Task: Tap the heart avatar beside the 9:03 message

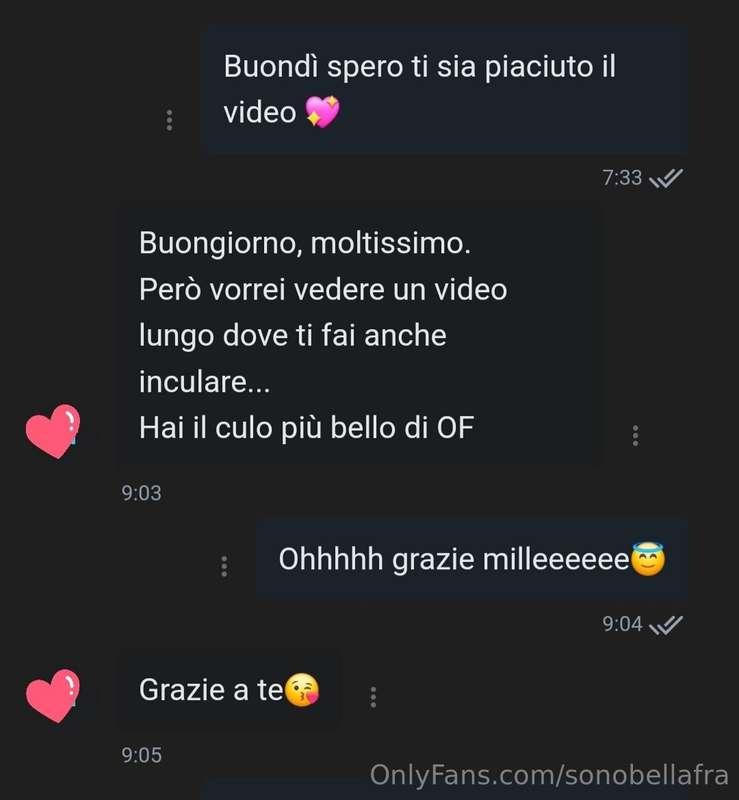Action: pyautogui.click(x=52, y=431)
